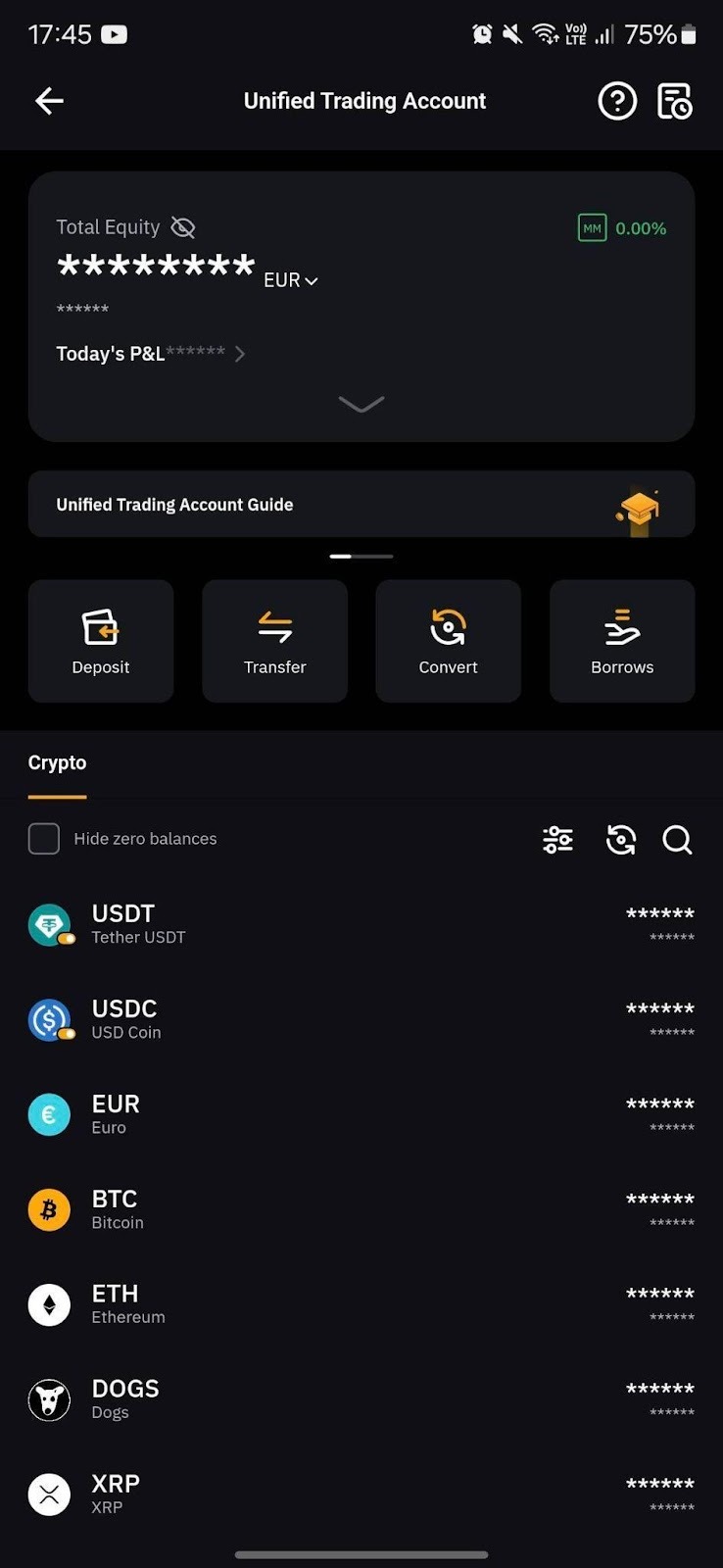Open the asset filter settings icon
This screenshot has width=723, height=1568.
tap(557, 840)
